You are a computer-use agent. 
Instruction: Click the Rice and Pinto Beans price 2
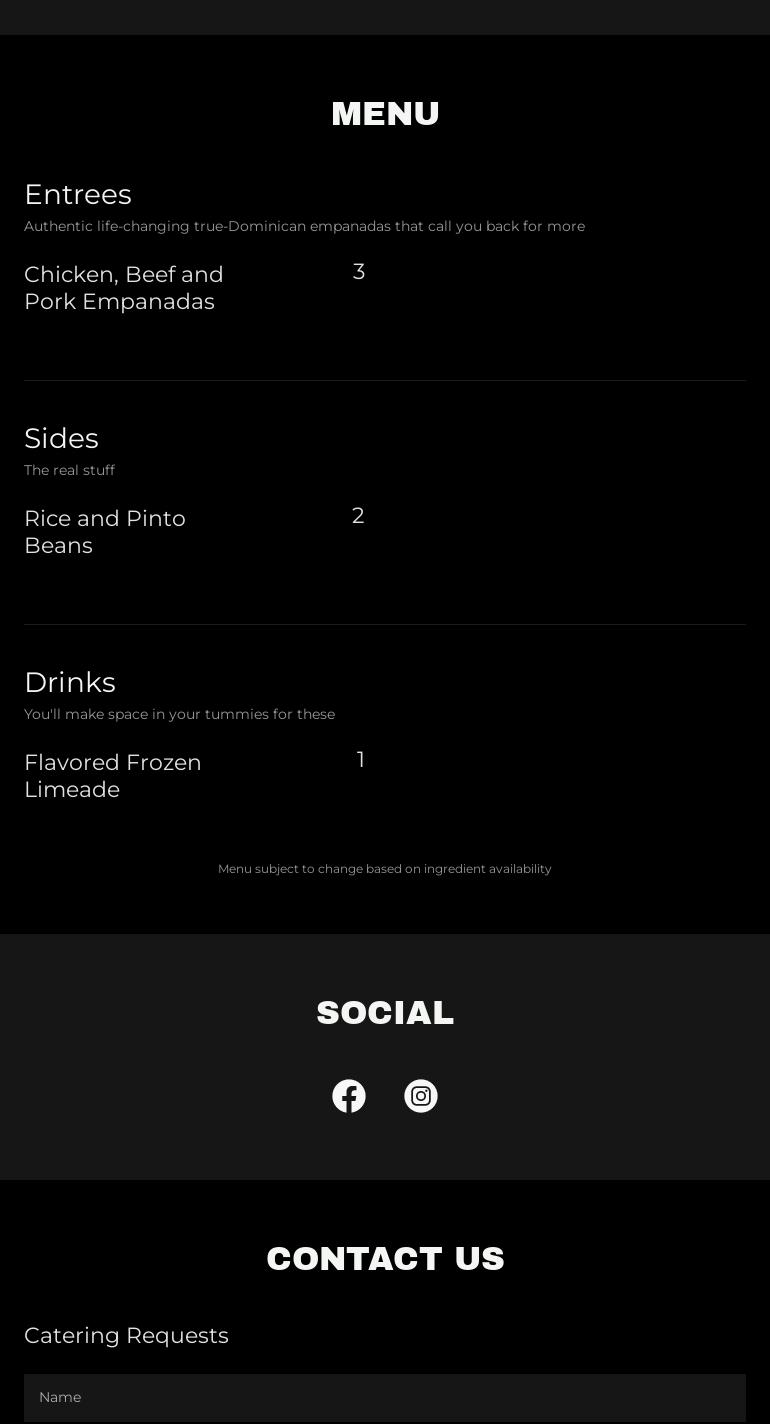tap(358, 515)
